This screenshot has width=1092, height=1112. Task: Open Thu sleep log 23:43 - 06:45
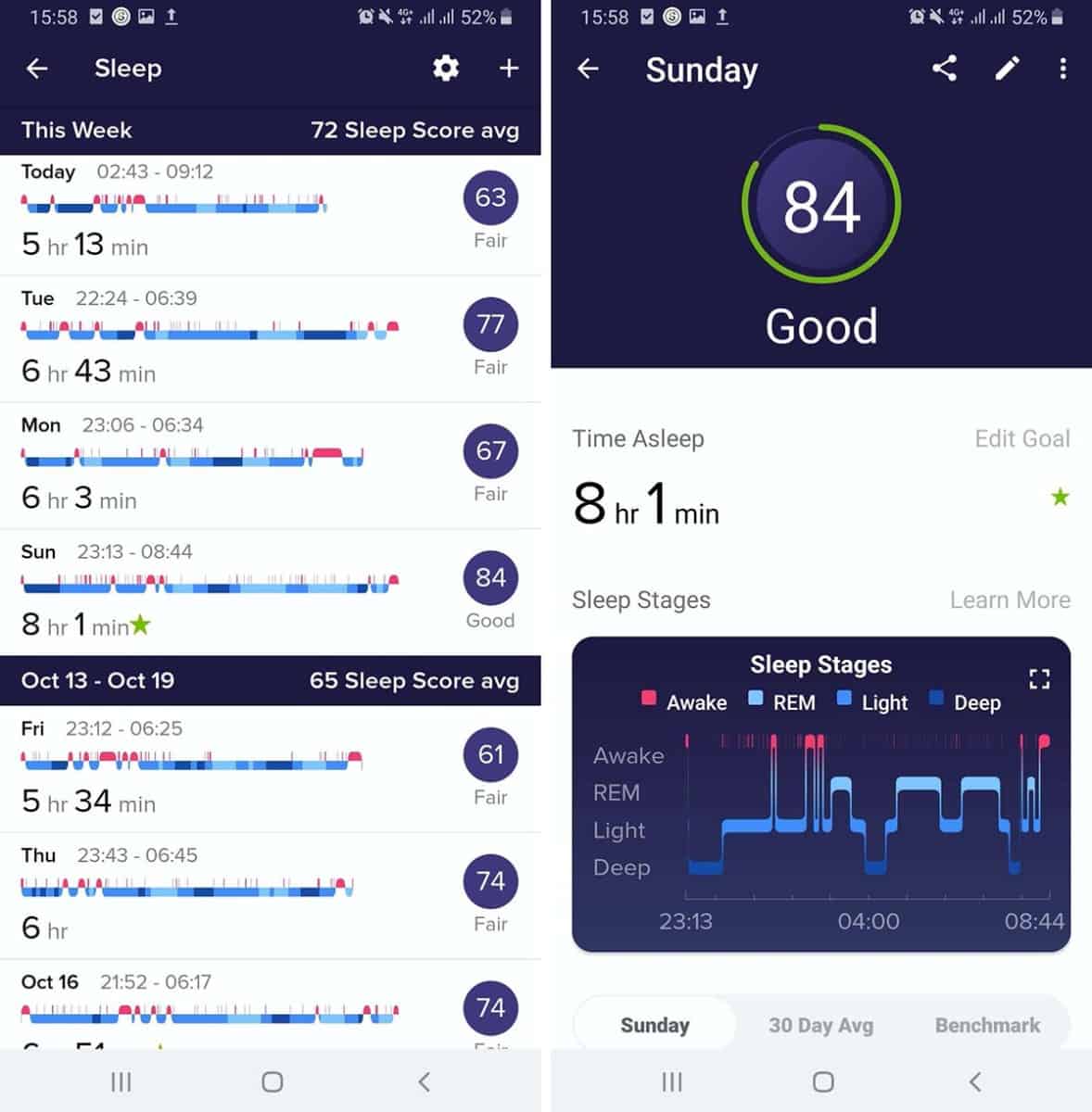tap(269, 896)
